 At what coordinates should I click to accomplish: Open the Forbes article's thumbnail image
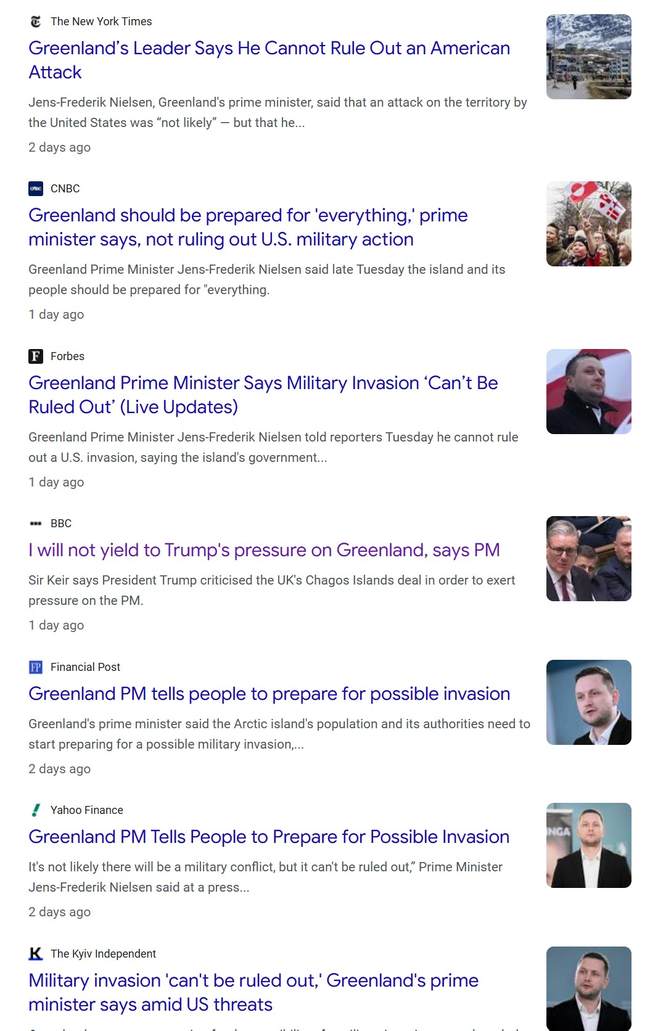point(588,391)
